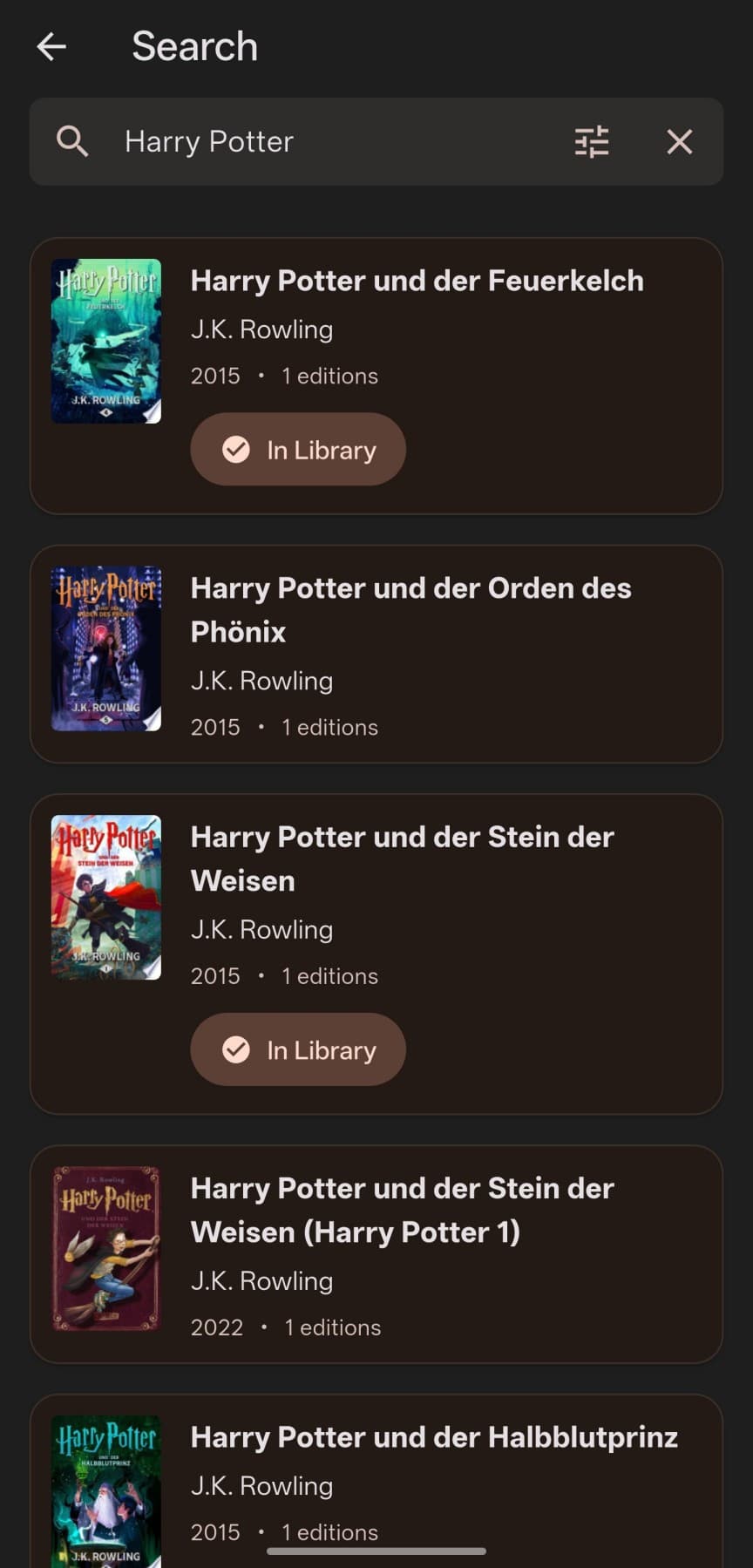The width and height of the screenshot is (753, 1568).
Task: Open the Search screen title header
Action: click(x=194, y=46)
